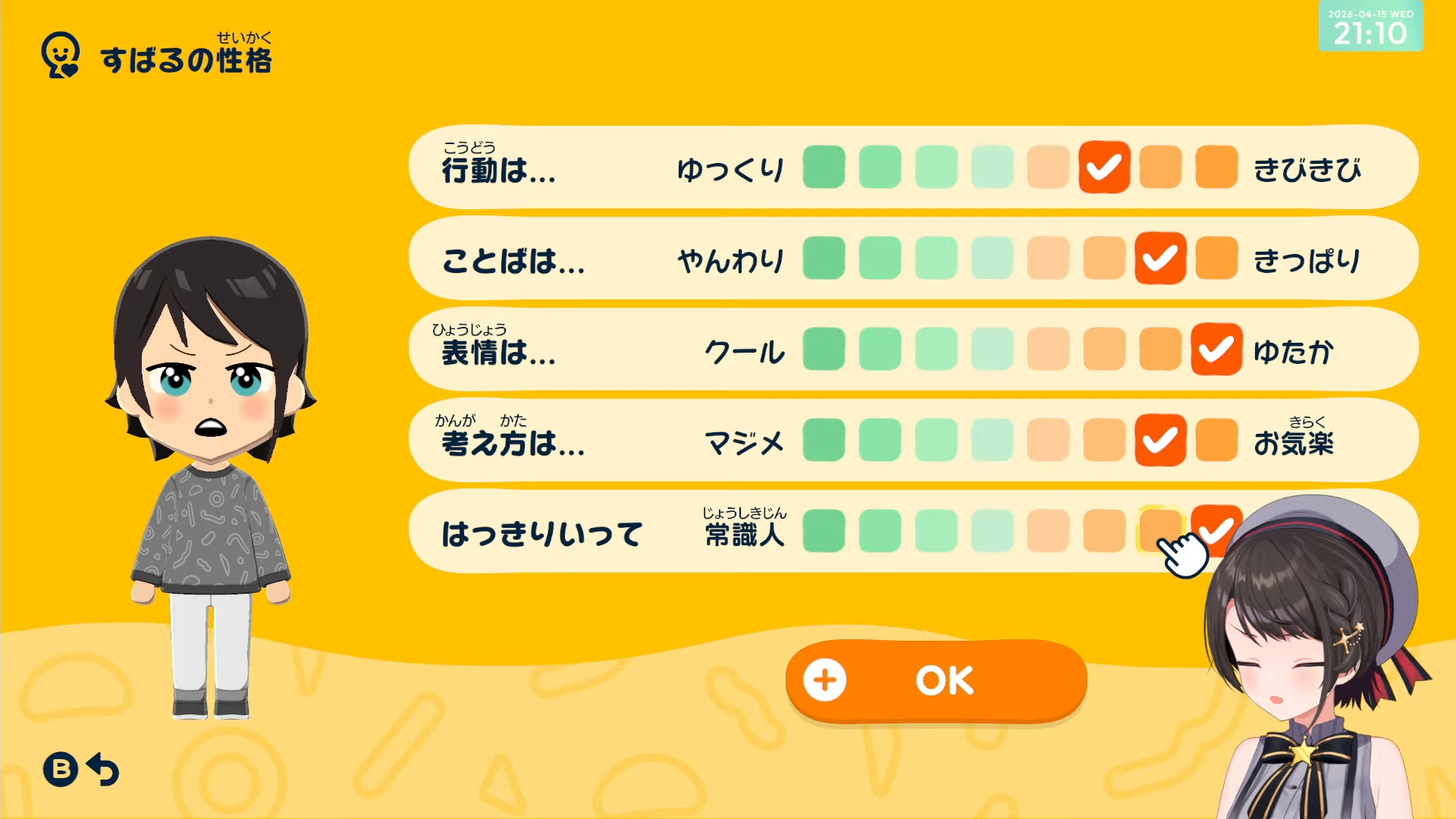Tap the checked ゆたか square in 表情は row

(x=1216, y=349)
